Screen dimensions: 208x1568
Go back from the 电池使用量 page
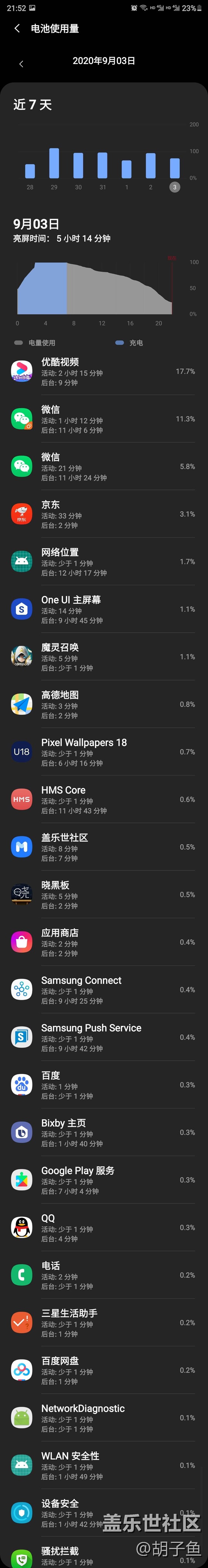17,29
